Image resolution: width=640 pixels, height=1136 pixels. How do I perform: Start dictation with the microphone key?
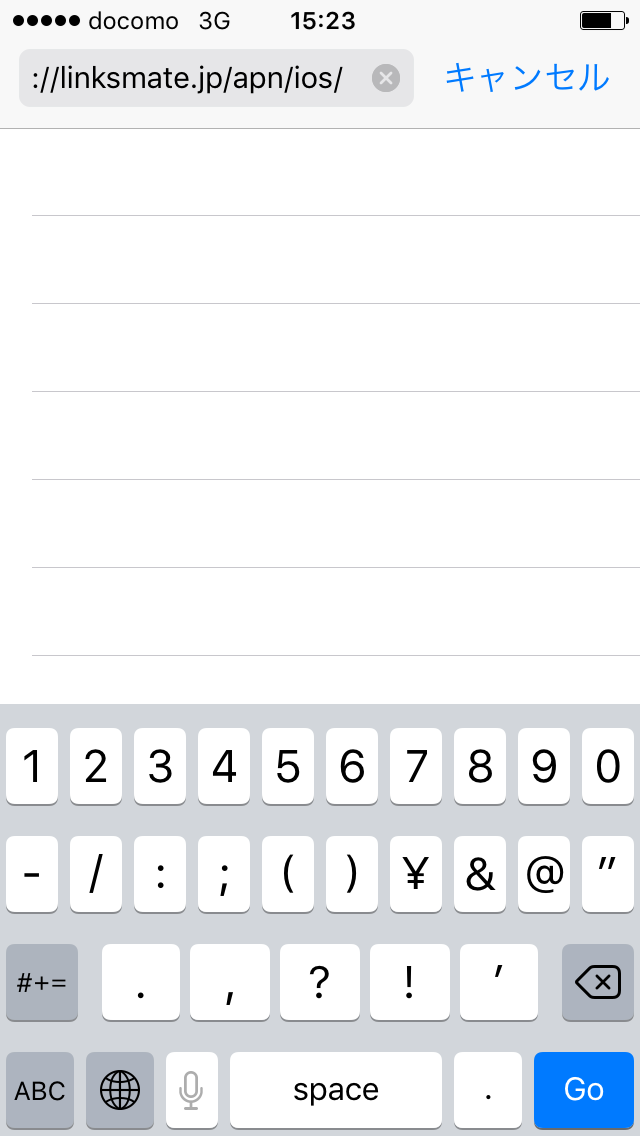coord(191,1090)
